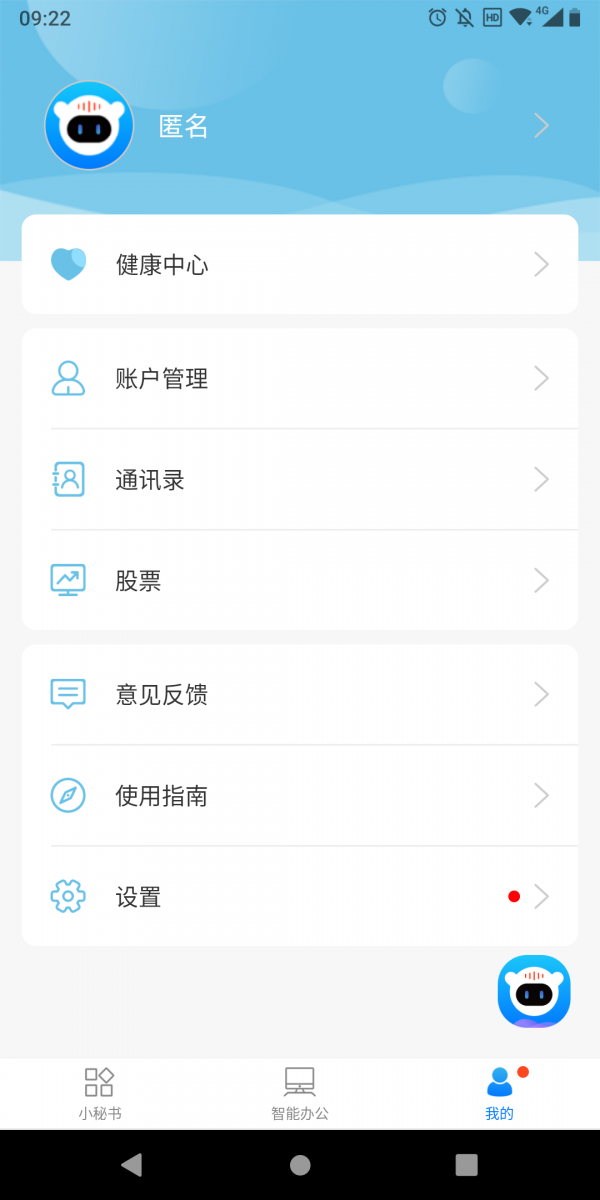600x1200 pixels.
Task: Go to 账户管理 account management
Action: [300, 379]
